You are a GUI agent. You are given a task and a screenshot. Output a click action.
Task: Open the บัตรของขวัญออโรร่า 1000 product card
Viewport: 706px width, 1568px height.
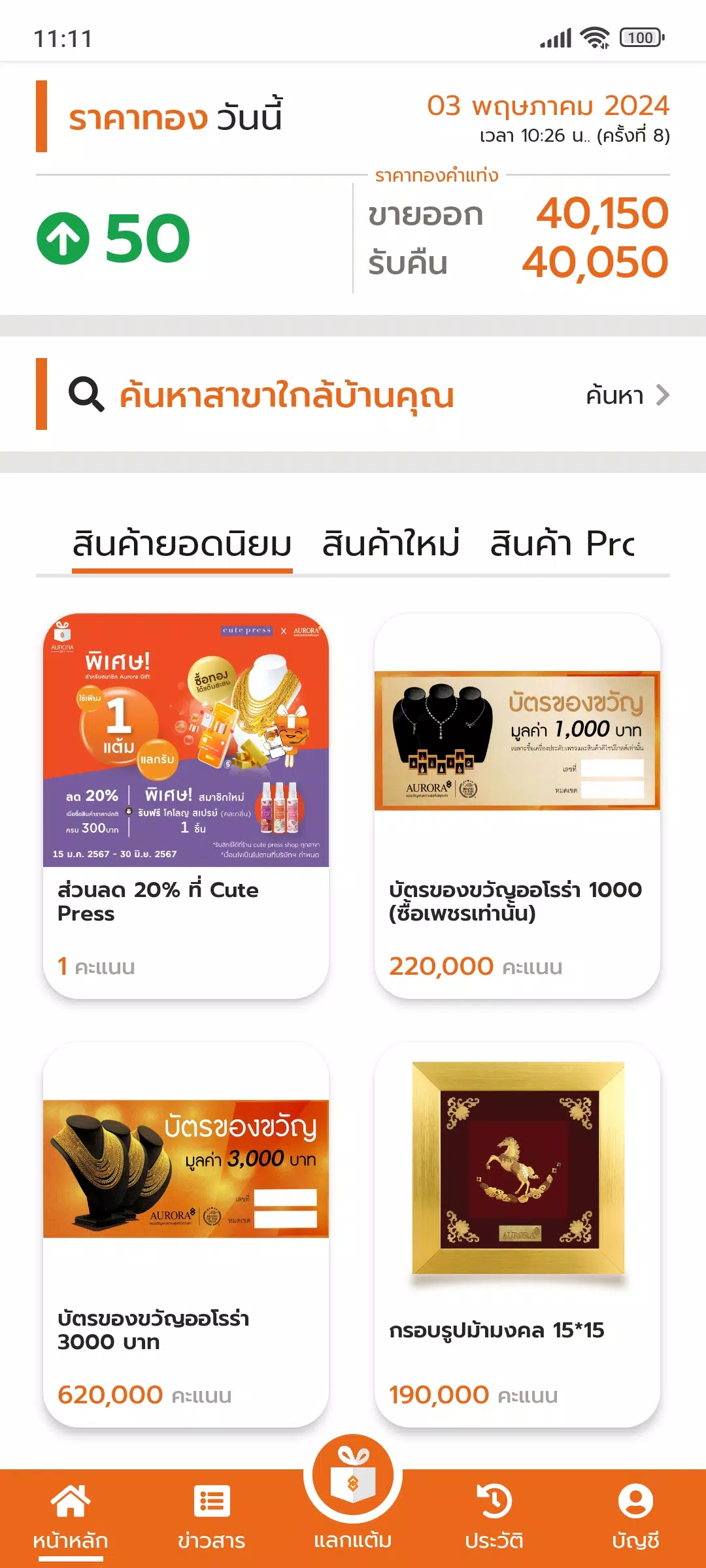click(x=517, y=806)
